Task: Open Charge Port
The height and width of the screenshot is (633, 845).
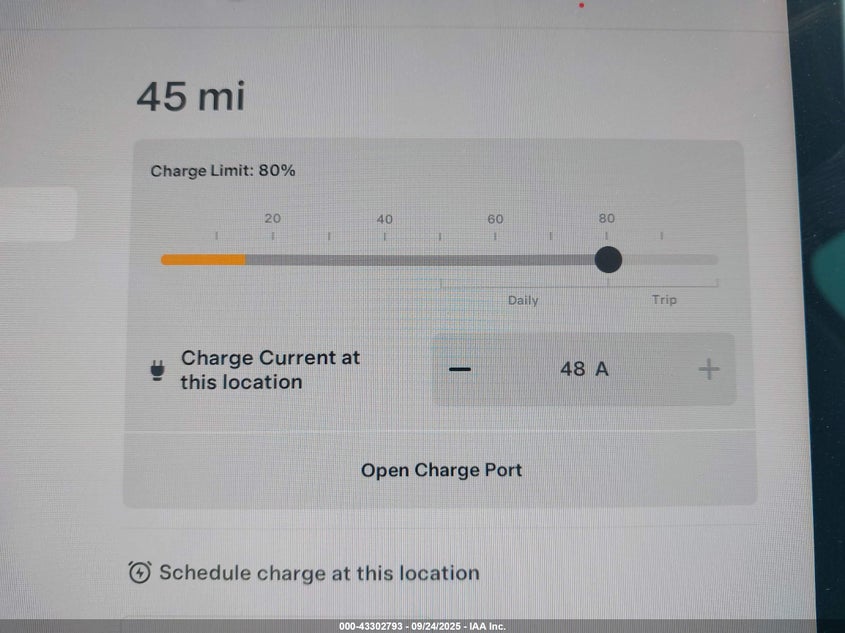Action: [441, 470]
